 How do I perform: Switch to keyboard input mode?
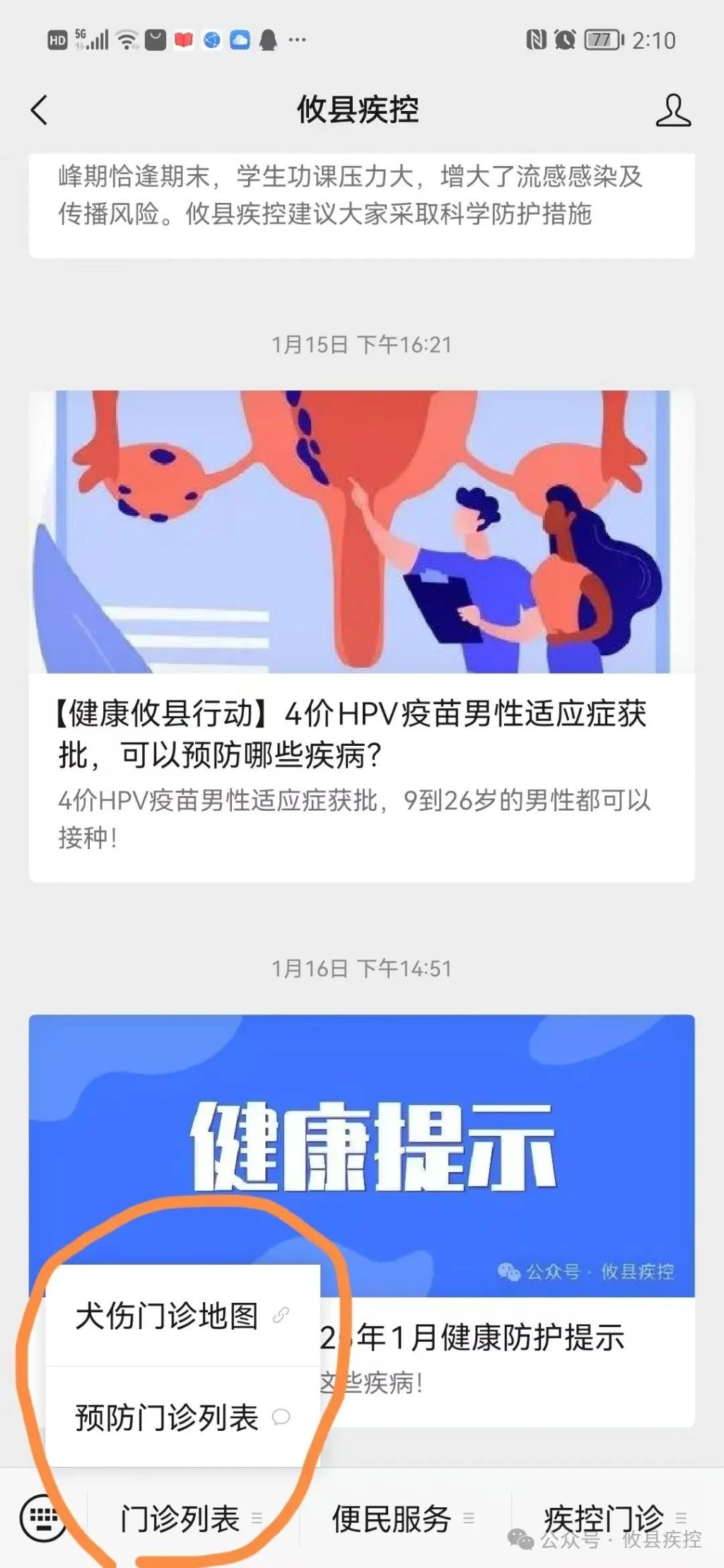pyautogui.click(x=43, y=1518)
